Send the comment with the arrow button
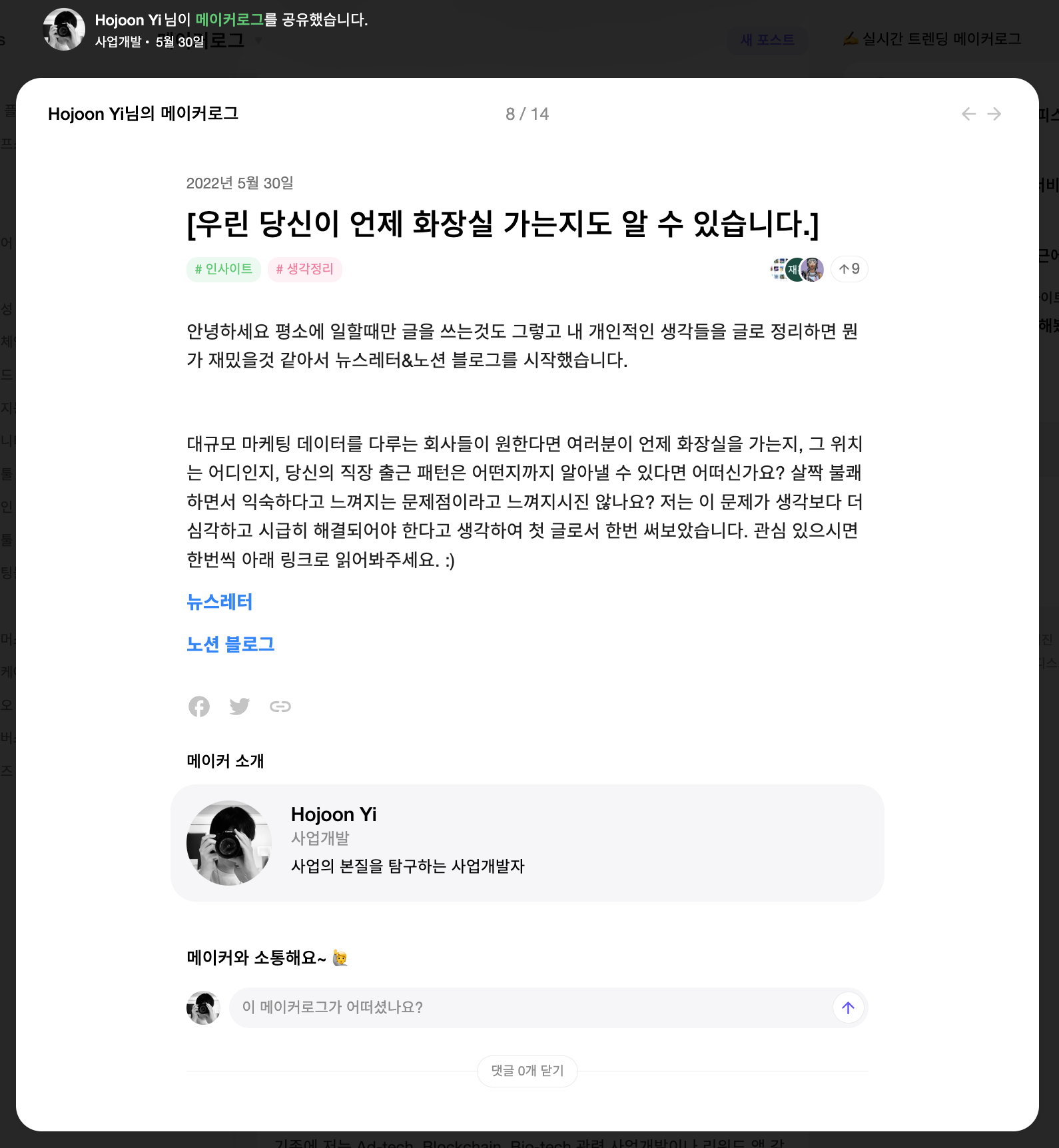 [x=848, y=1007]
